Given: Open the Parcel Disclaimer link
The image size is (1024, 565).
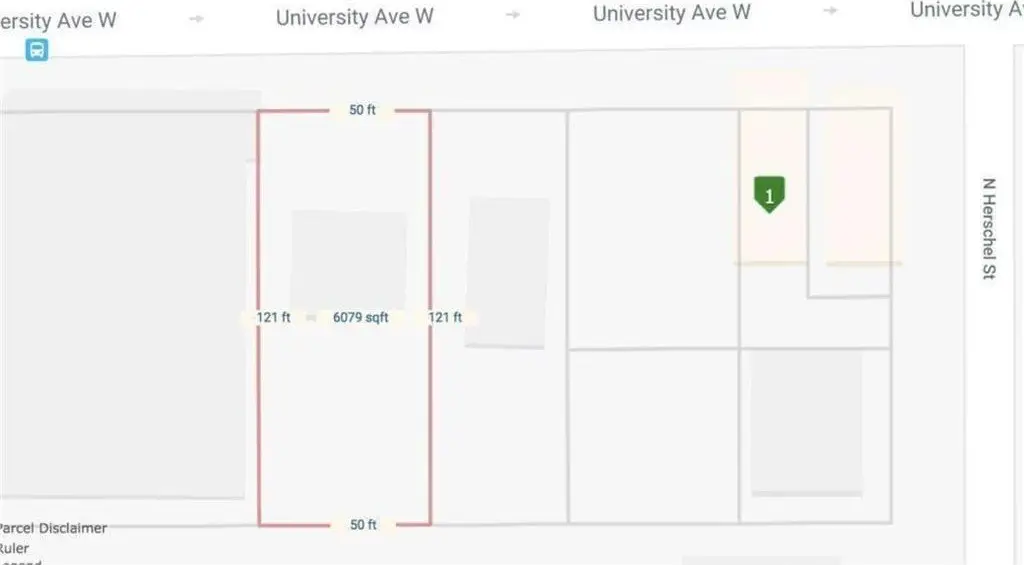Looking at the screenshot, I should click(52, 528).
